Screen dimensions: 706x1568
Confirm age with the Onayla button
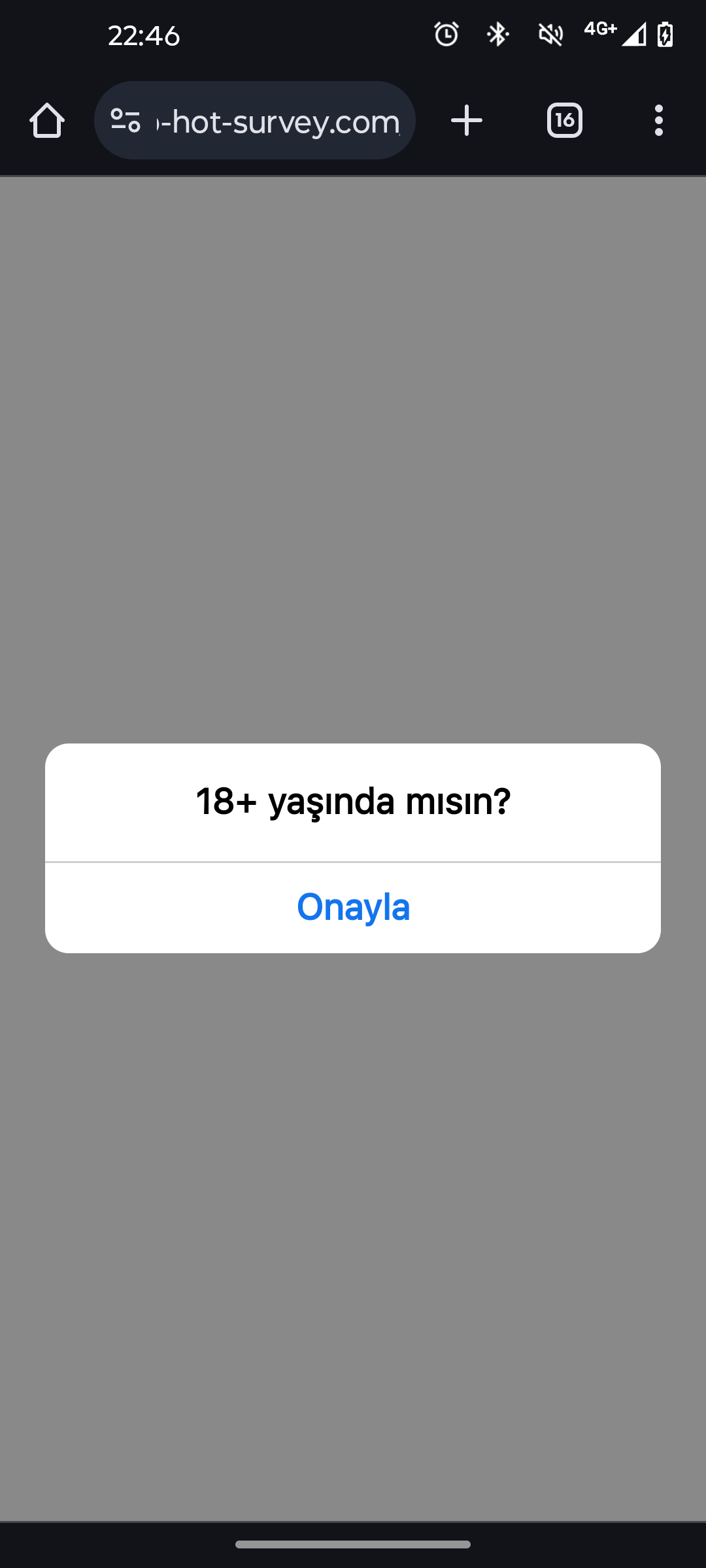coord(353,907)
